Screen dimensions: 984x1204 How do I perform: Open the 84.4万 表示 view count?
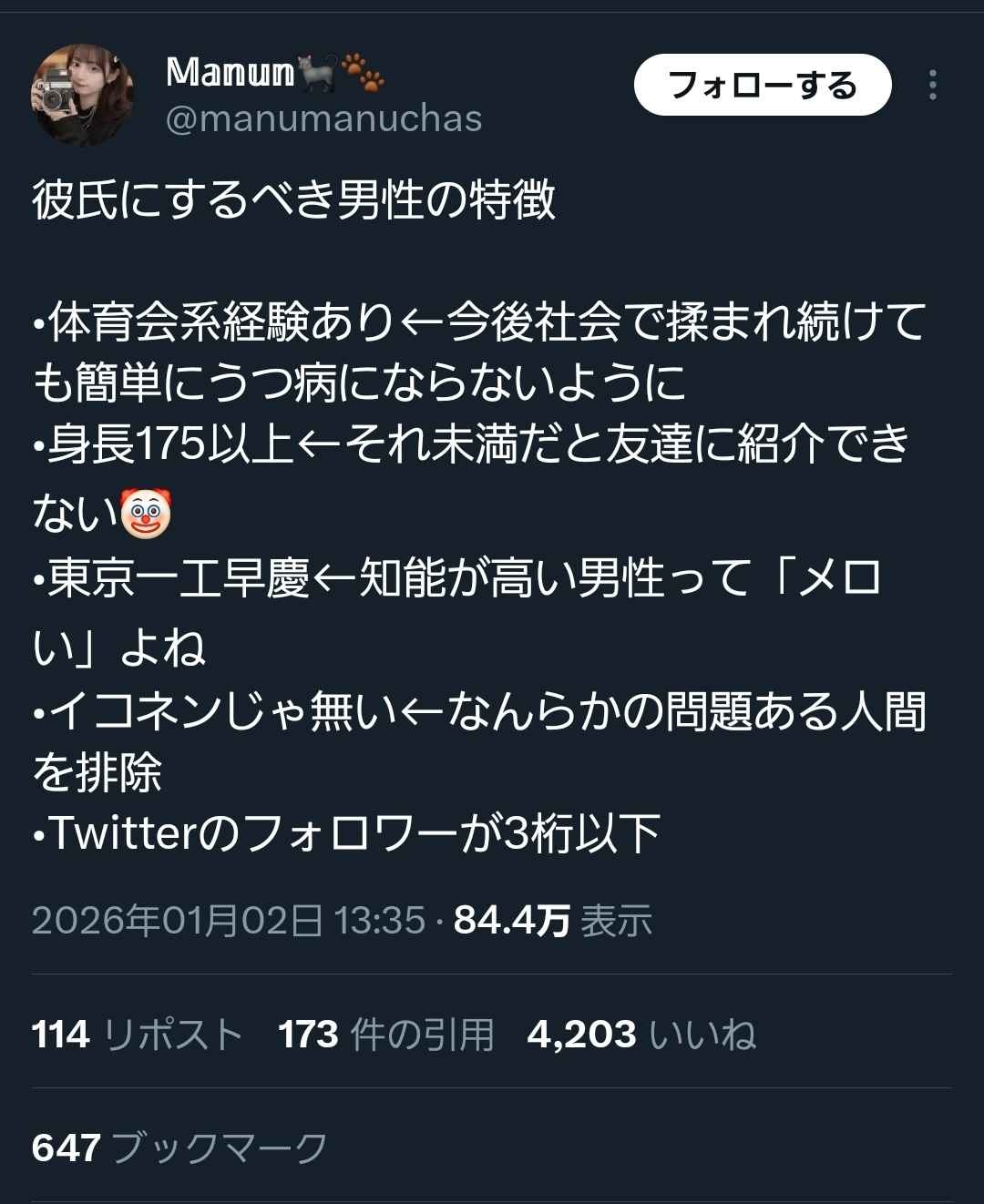[553, 921]
